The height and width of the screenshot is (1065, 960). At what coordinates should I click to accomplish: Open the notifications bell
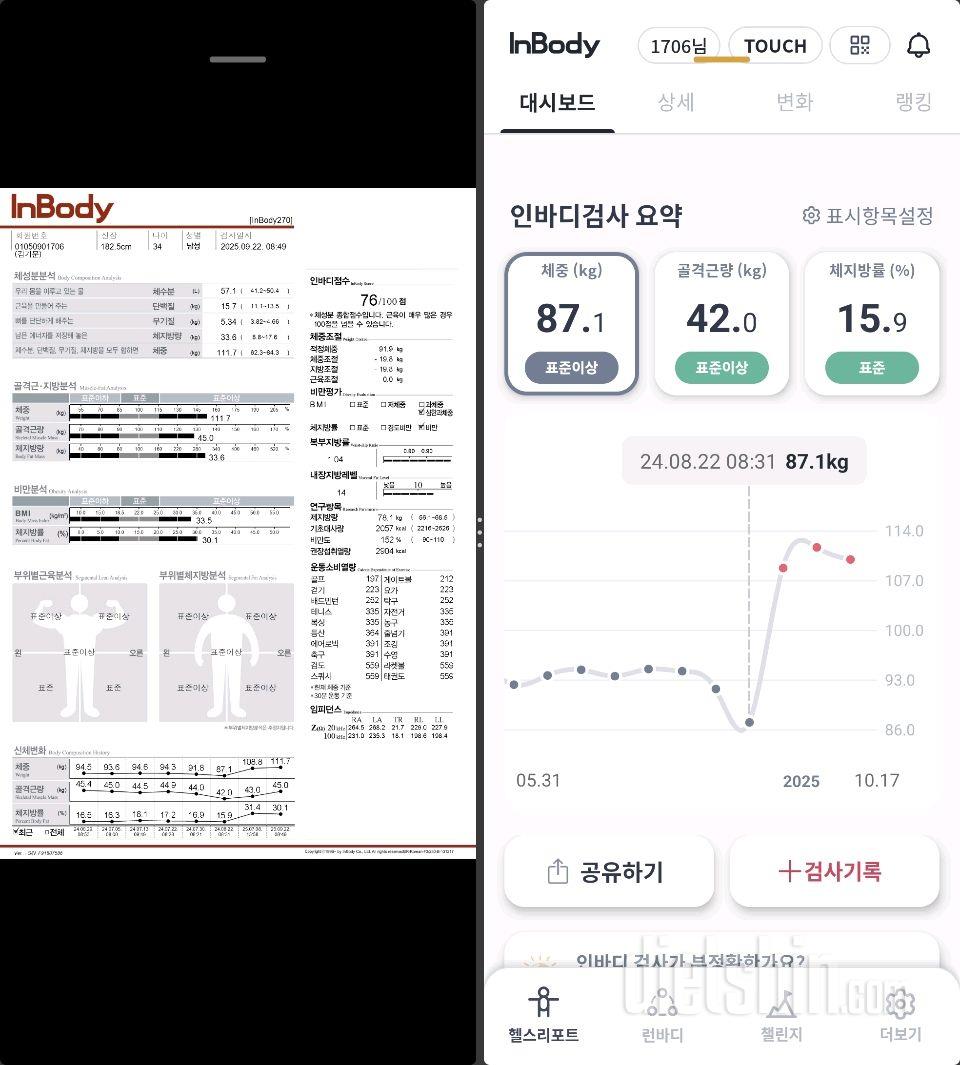click(918, 45)
